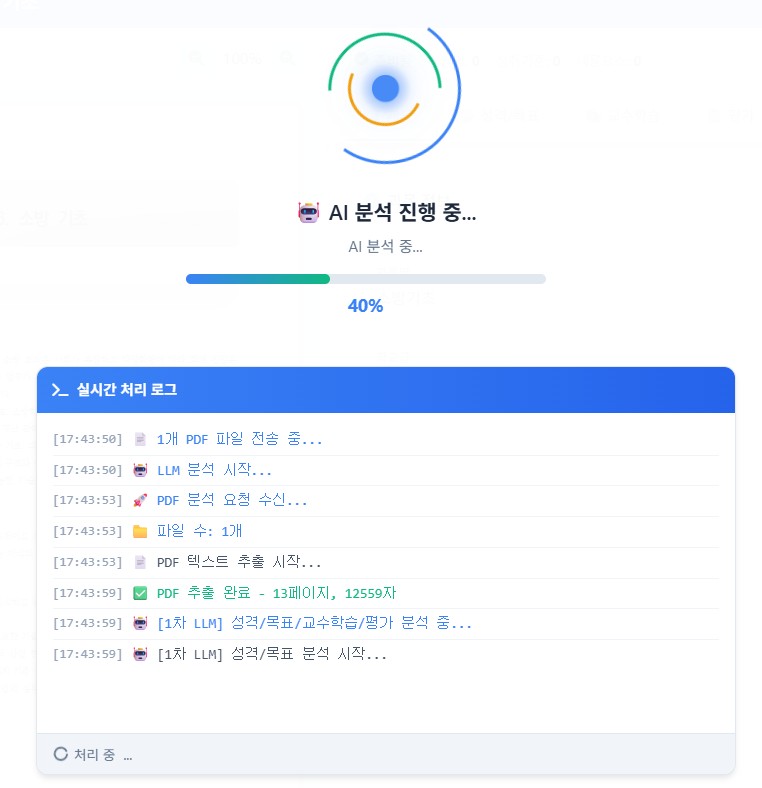Click the folder icon on the "파일 수: 1개" line
The width and height of the screenshot is (762, 788).
point(140,531)
